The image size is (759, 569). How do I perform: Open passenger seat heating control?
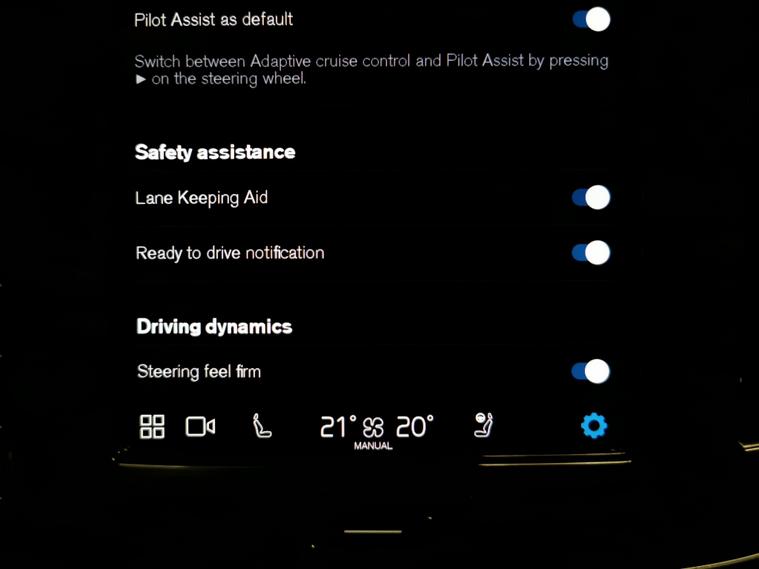484,426
